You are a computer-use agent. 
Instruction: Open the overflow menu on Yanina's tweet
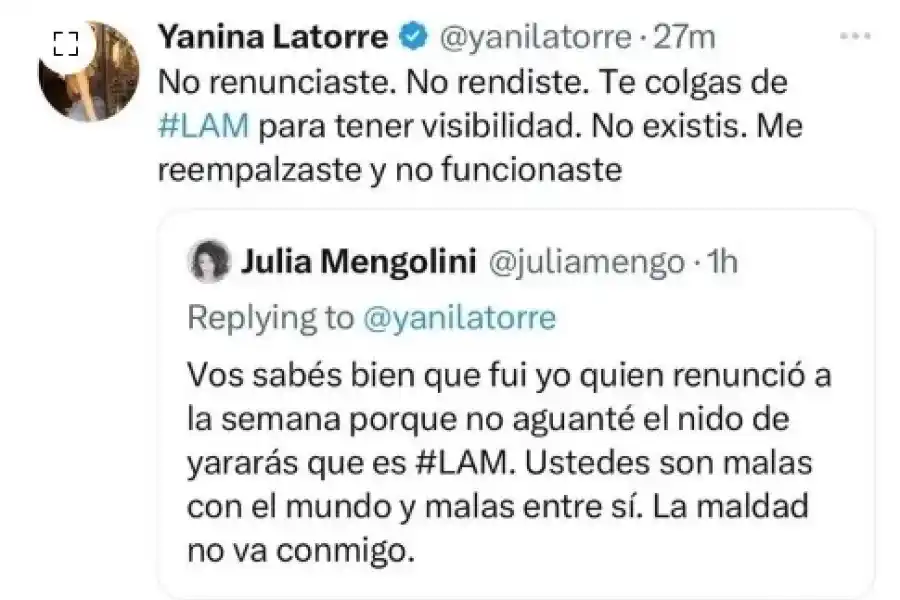pyautogui.click(x=856, y=37)
